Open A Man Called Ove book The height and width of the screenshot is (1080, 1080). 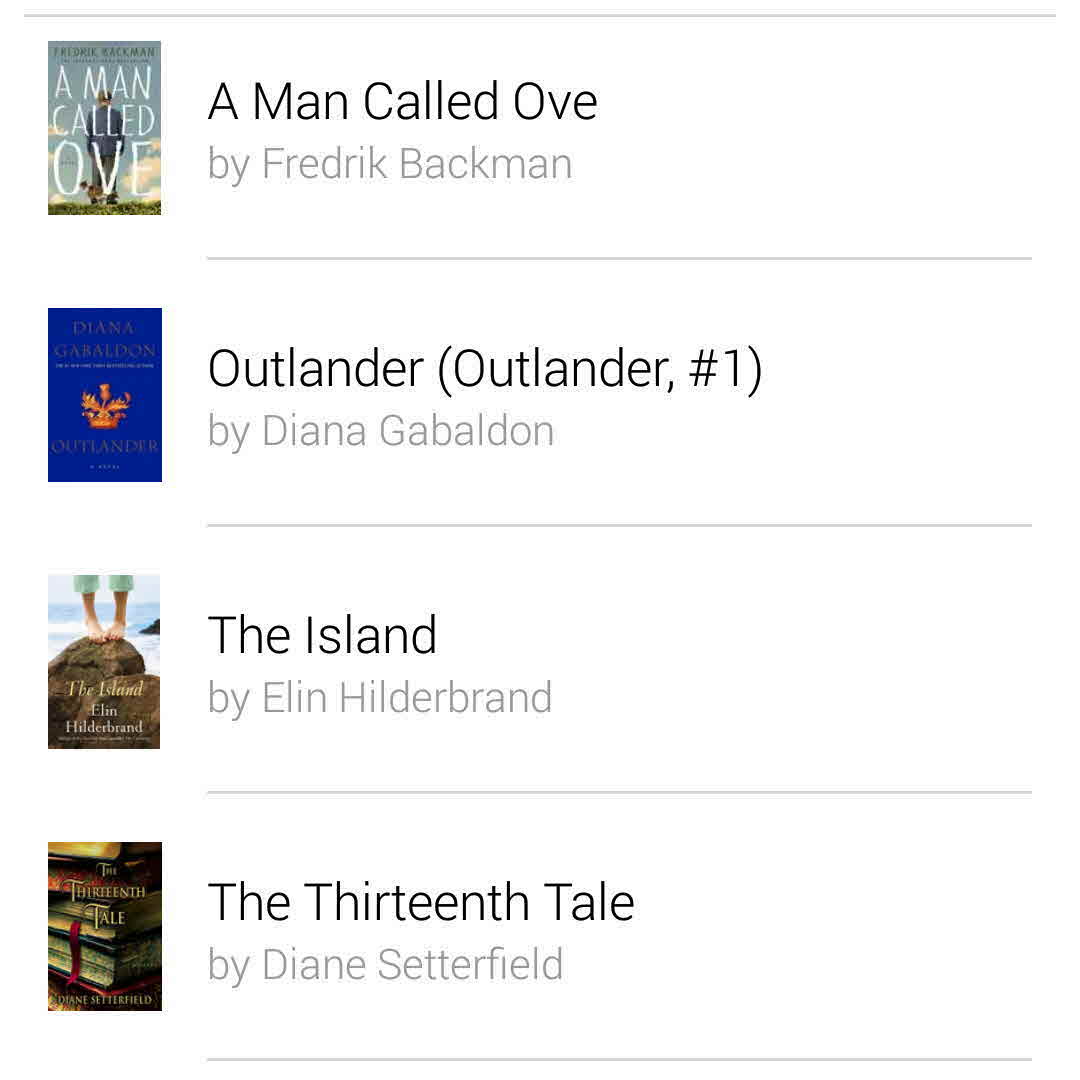402,102
